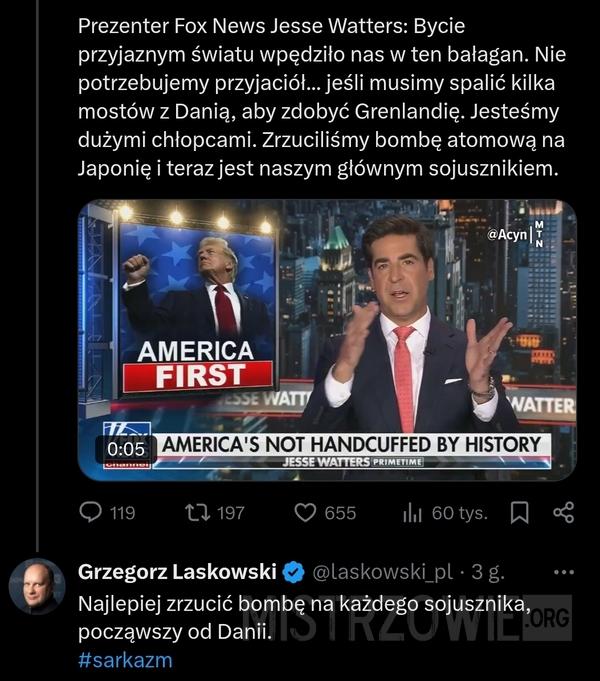Open the @laskowski_pl profile handle
The width and height of the screenshot is (600, 681).
coord(382,572)
